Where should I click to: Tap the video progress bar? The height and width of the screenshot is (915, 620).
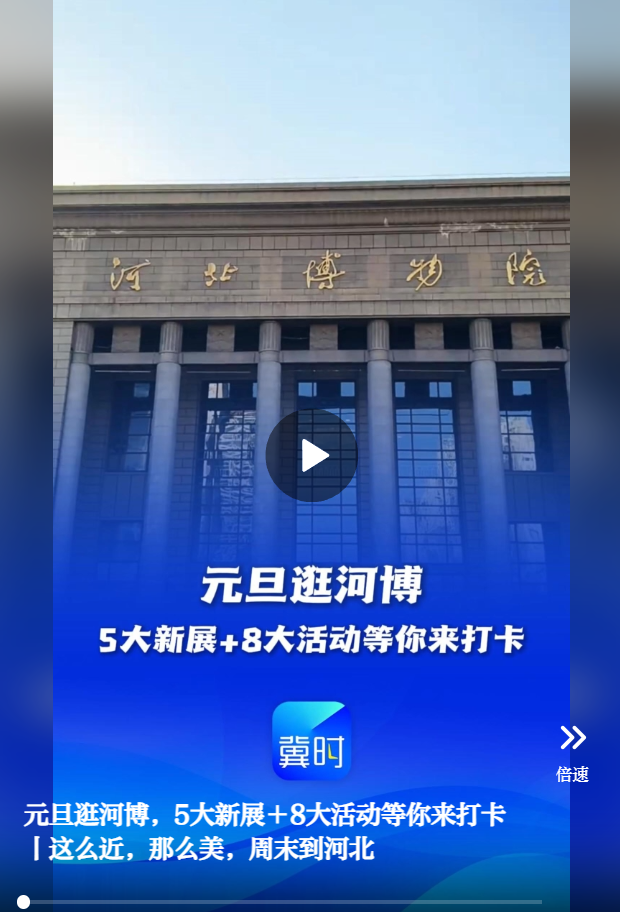300,902
